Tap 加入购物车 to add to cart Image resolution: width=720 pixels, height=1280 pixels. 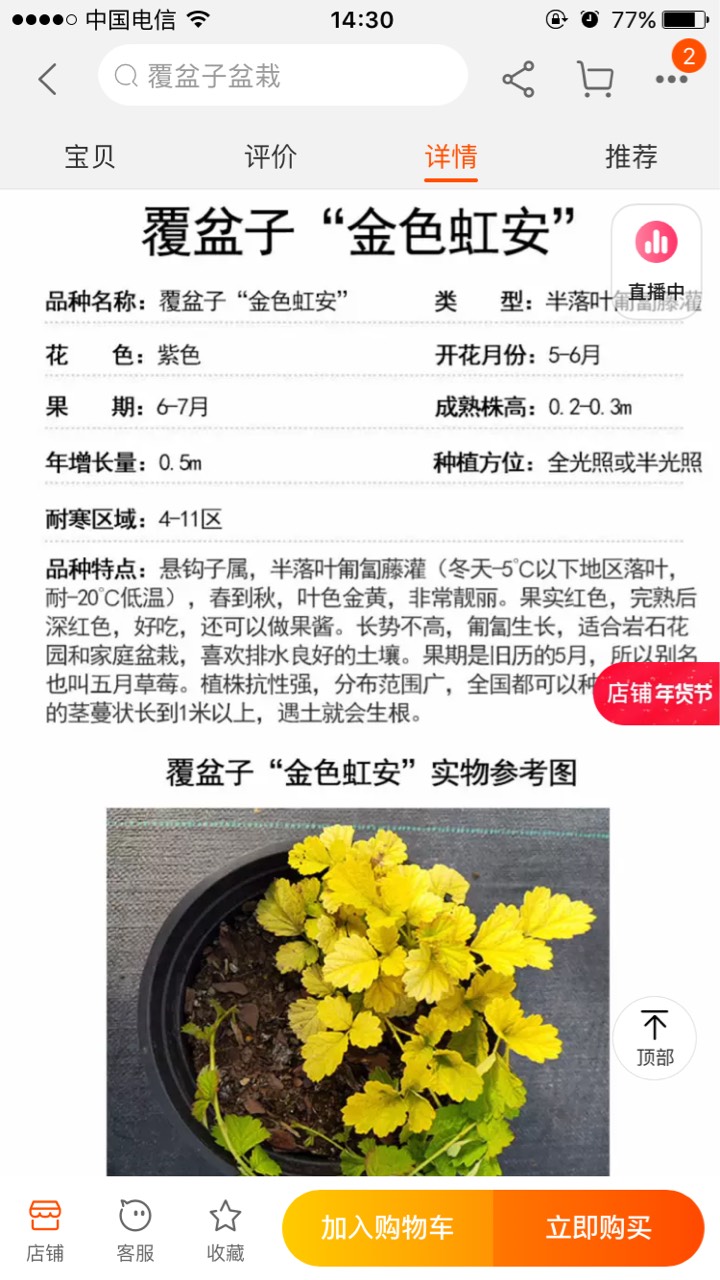pos(388,1228)
